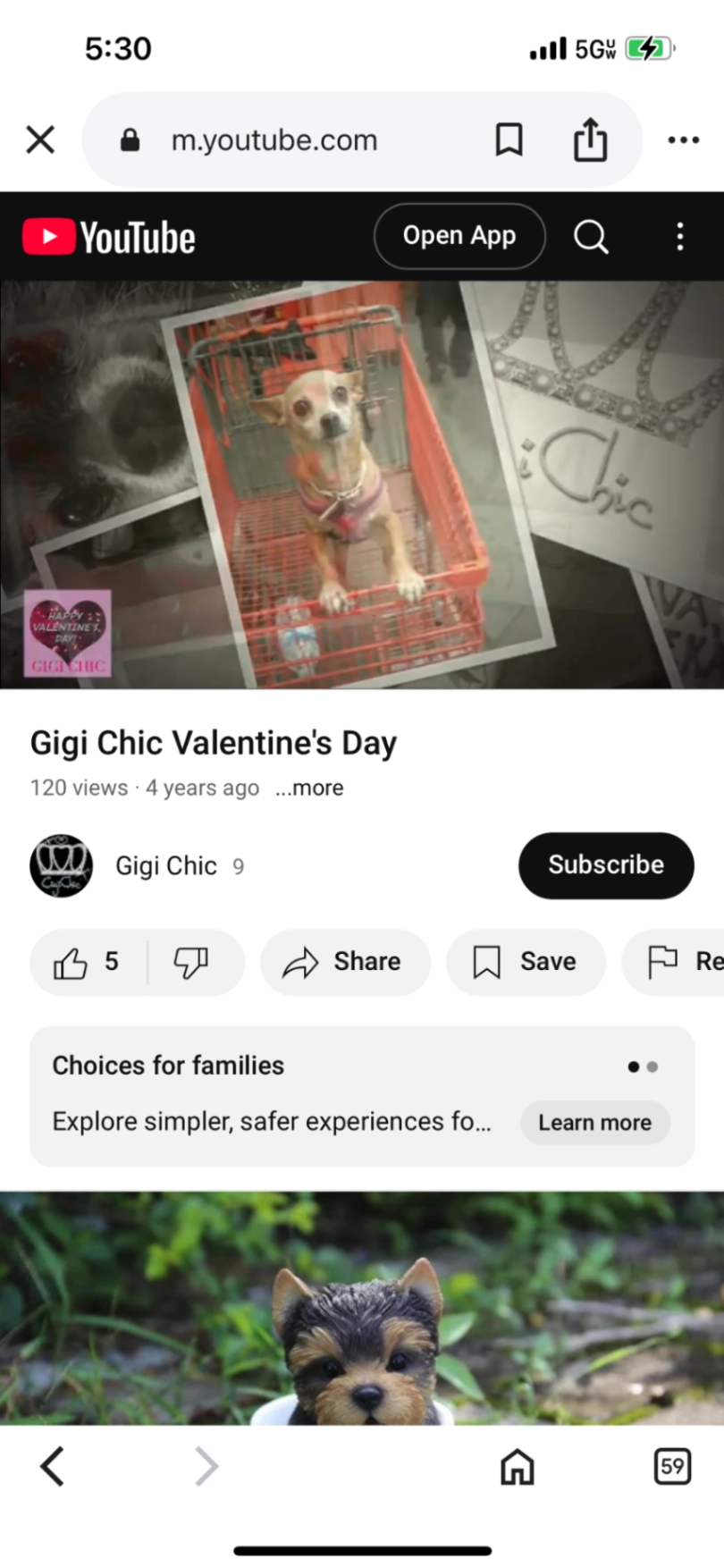Open the Yorkie puppy video thumbnail
This screenshot has height=1568, width=724.
click(x=361, y=1309)
